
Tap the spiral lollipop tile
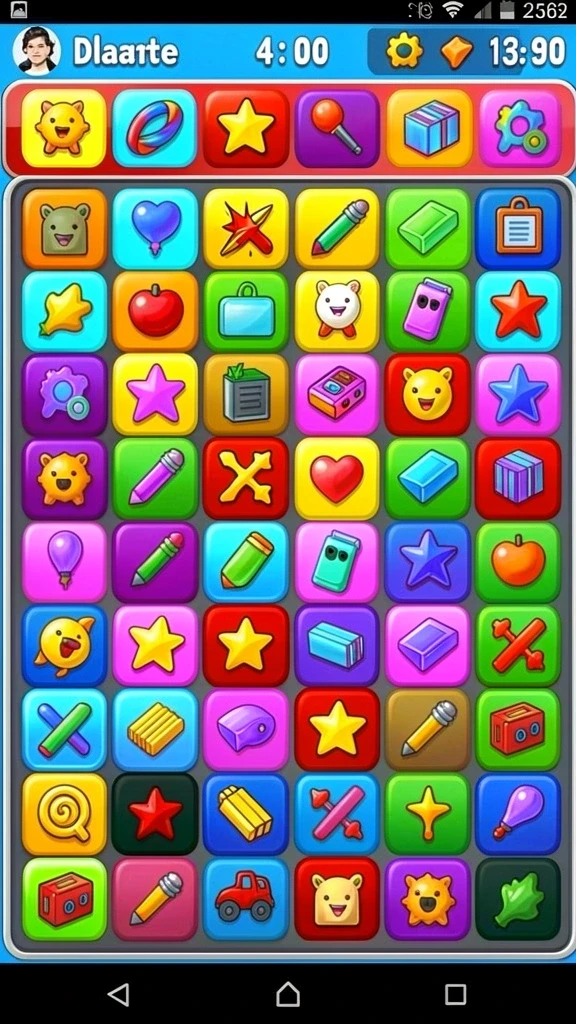(x=64, y=814)
